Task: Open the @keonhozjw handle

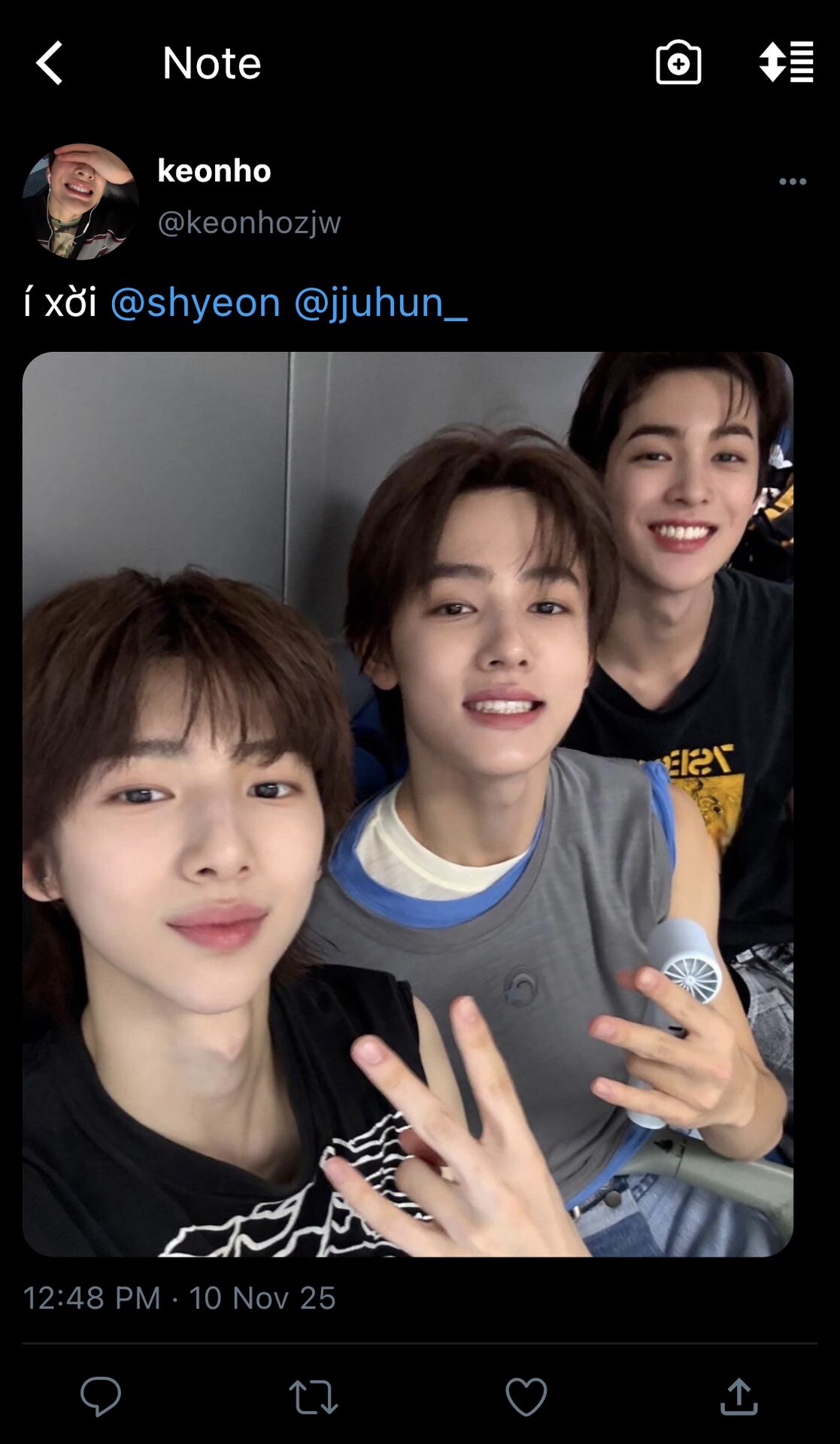Action: pos(249,222)
